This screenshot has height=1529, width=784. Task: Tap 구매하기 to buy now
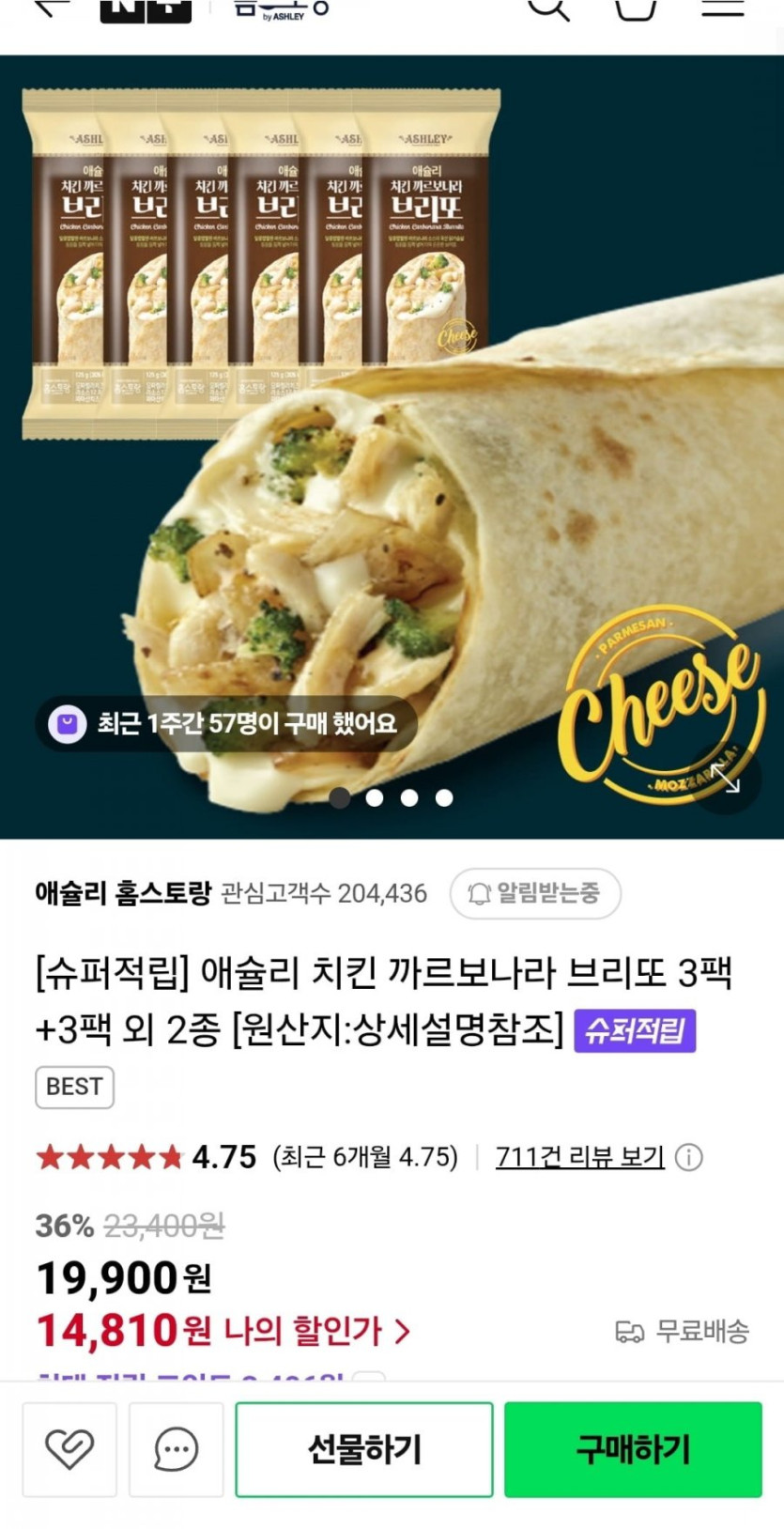(x=633, y=1449)
